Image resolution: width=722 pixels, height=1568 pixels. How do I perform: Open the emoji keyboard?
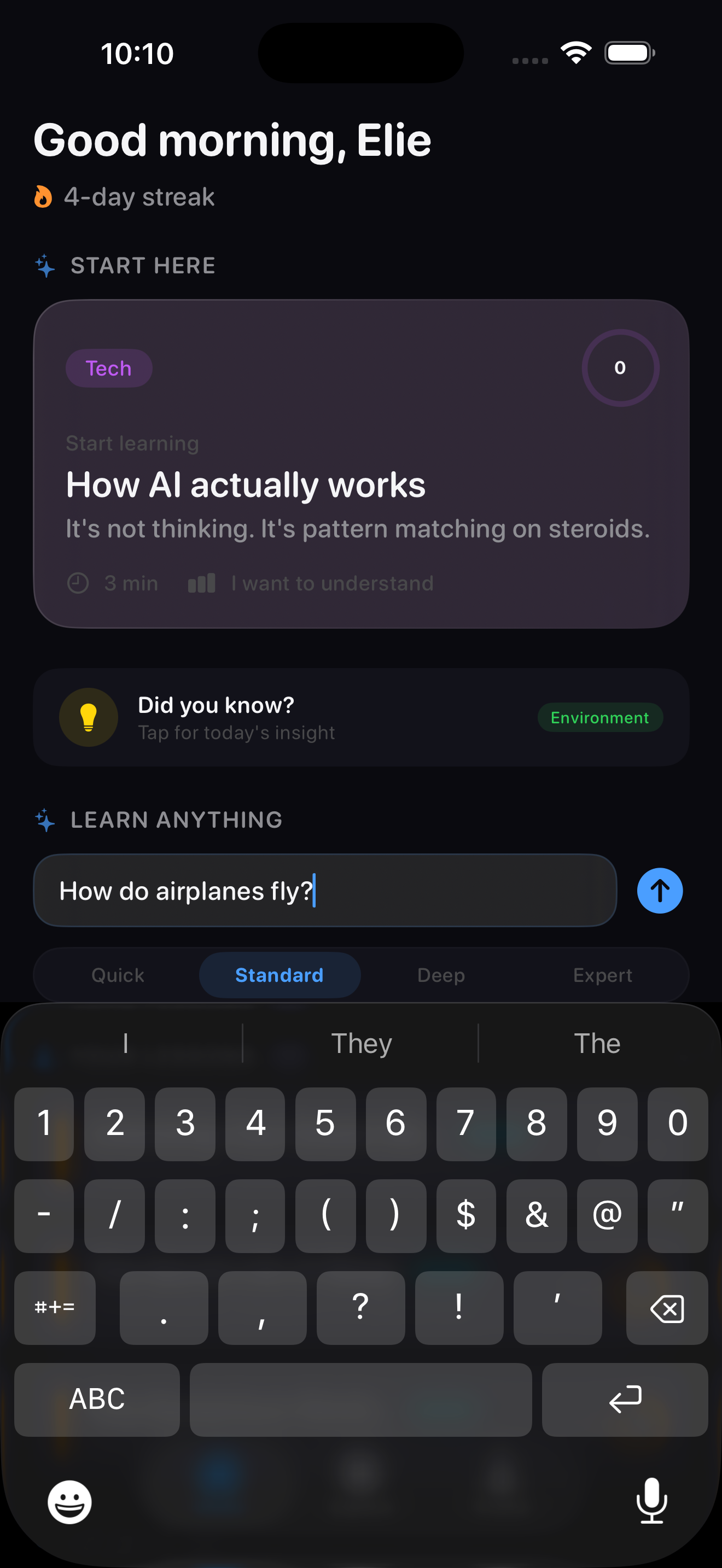70,1502
